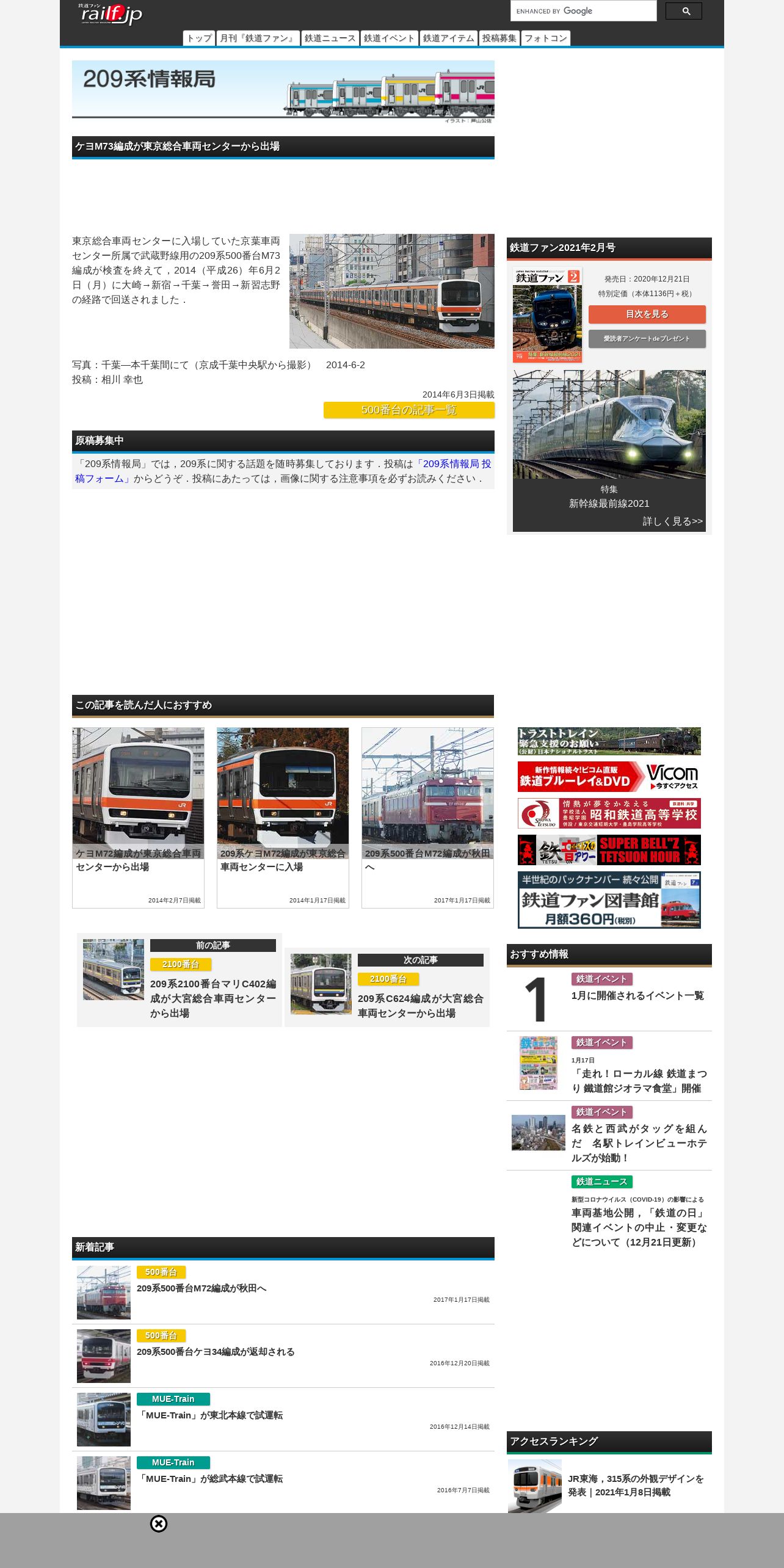Open the 鉄道ニュース tab
Image resolution: width=784 pixels, height=1568 pixels.
330,38
